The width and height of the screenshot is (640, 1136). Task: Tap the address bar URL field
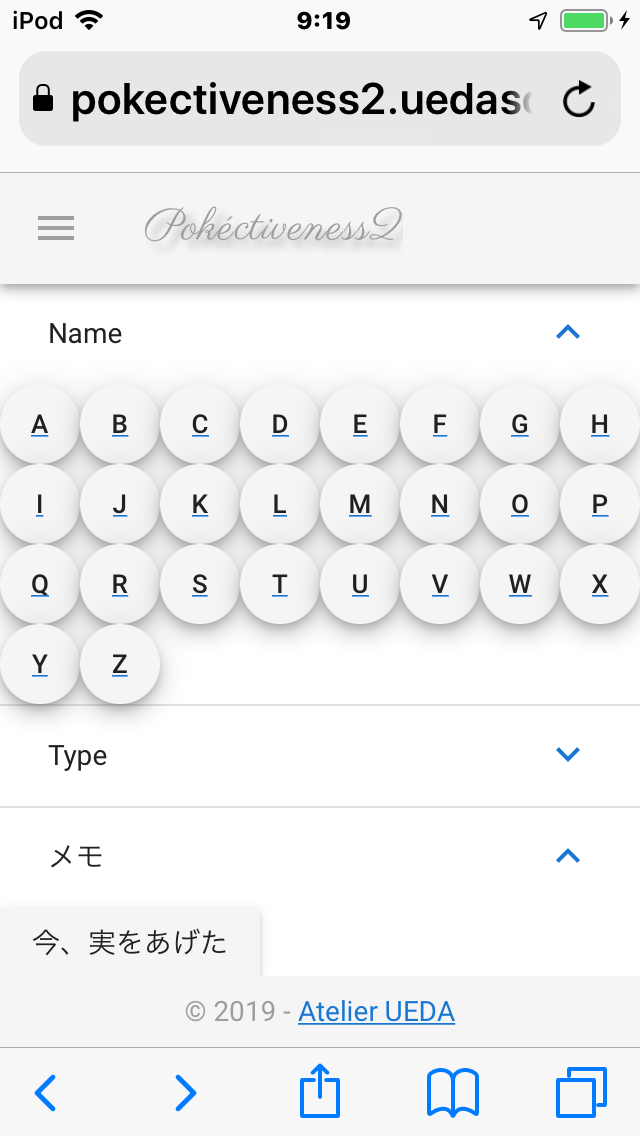click(x=300, y=100)
